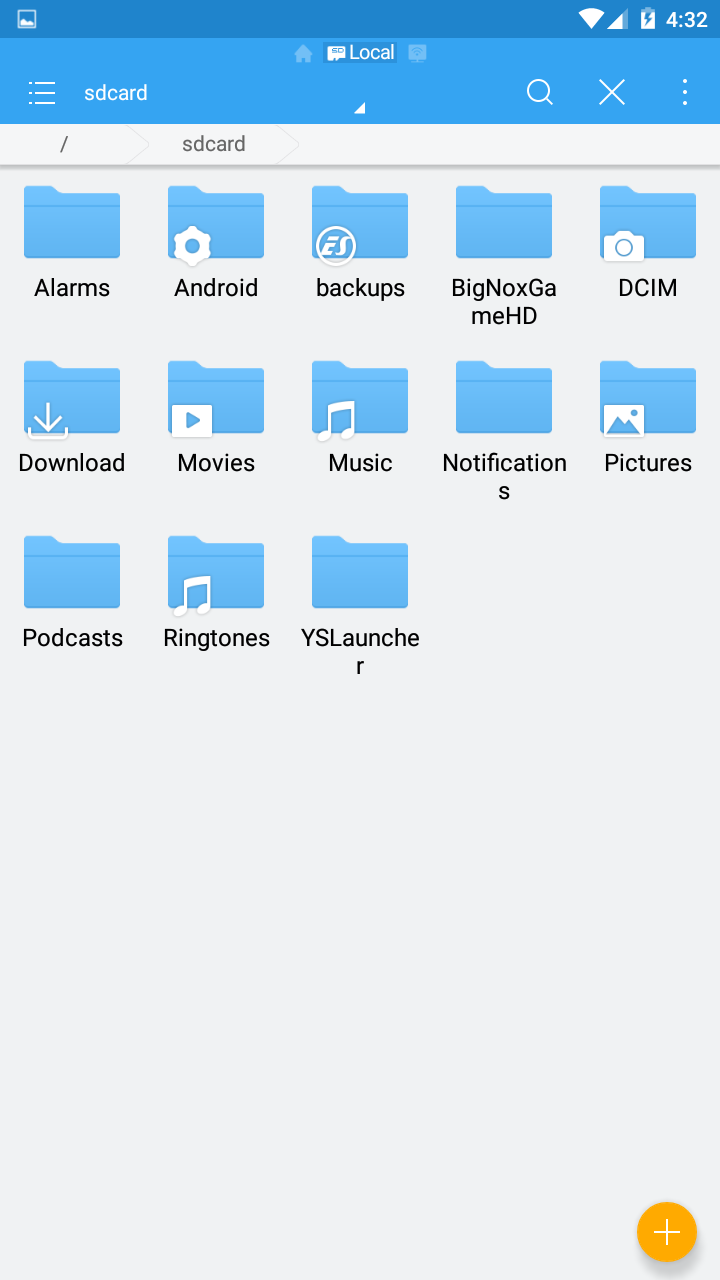Viewport: 720px width, 1280px height.
Task: Create new item with the plus button
Action: (x=666, y=1232)
